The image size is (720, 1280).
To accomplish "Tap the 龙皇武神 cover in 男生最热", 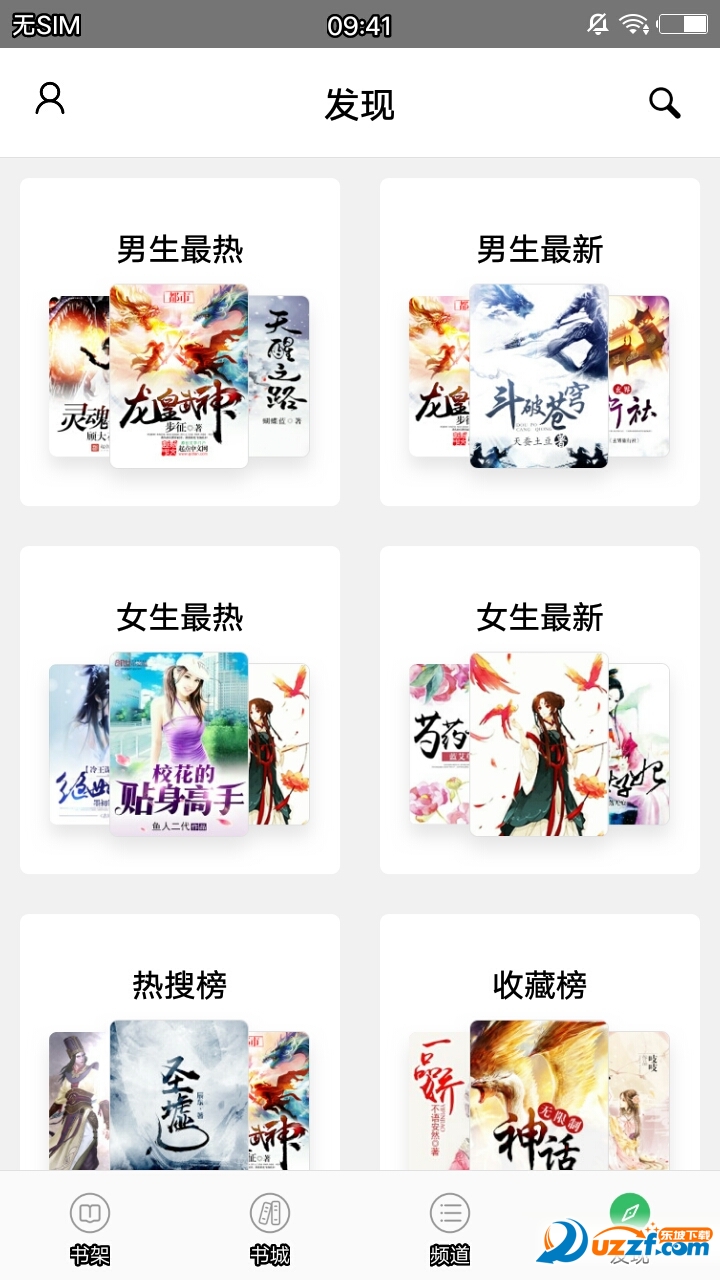I will click(x=178, y=375).
